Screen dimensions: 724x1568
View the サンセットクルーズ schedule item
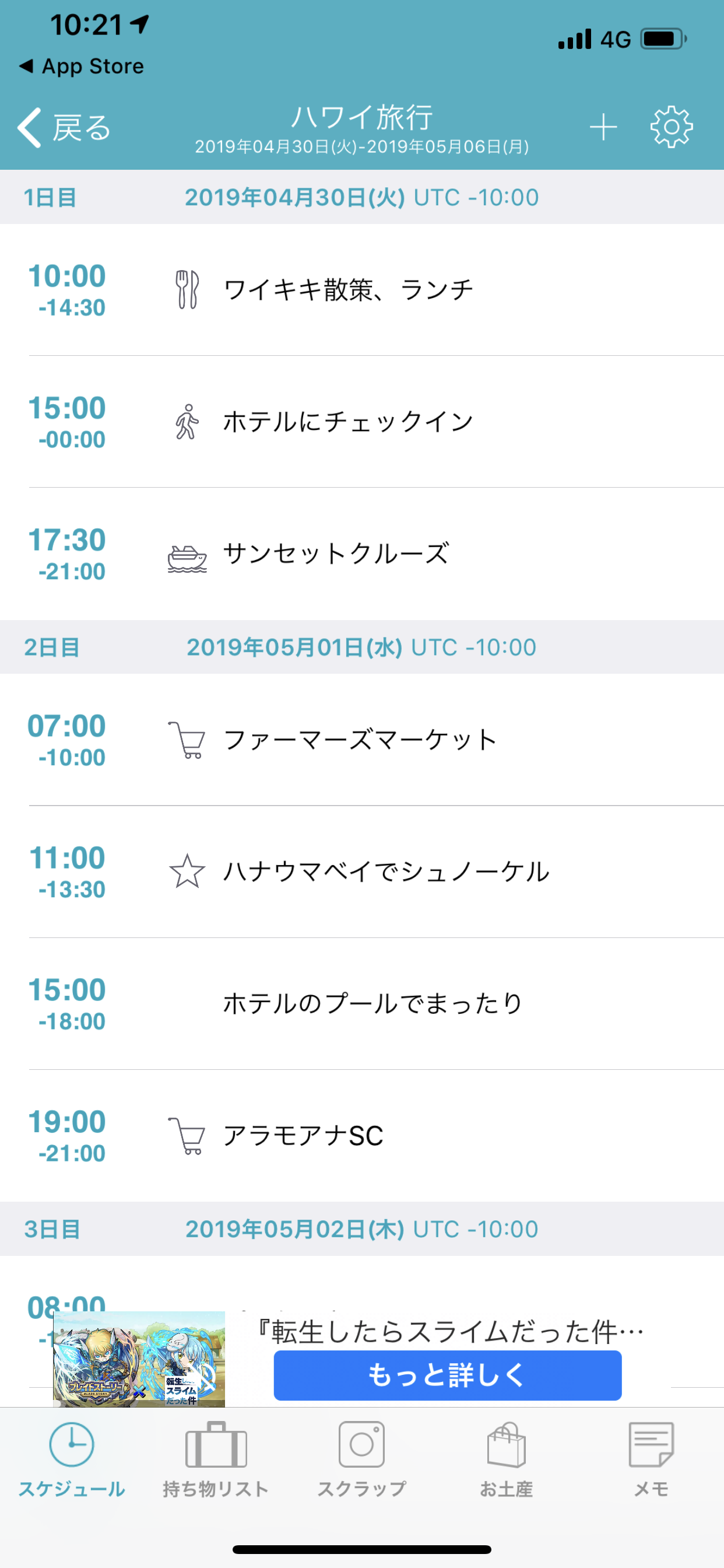pyautogui.click(x=336, y=554)
